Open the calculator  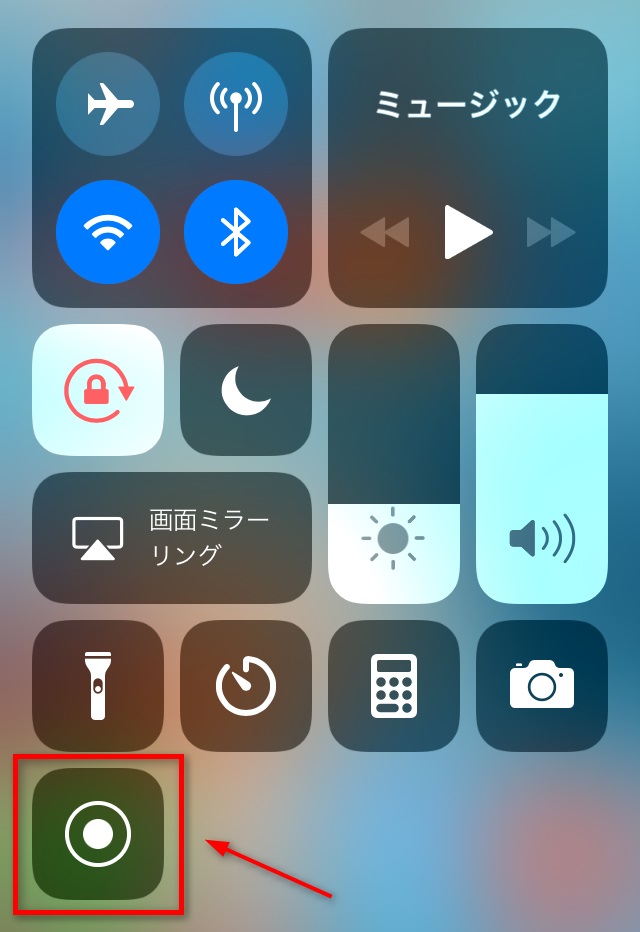(x=394, y=686)
